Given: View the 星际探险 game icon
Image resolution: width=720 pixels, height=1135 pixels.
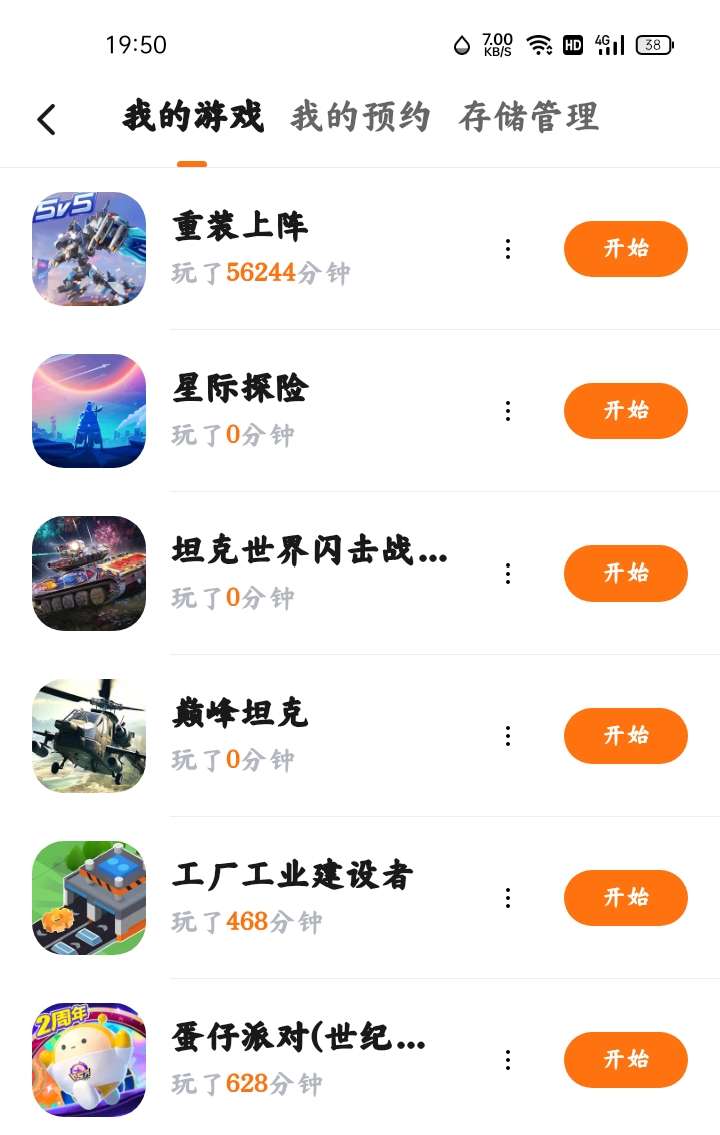Looking at the screenshot, I should (x=89, y=411).
